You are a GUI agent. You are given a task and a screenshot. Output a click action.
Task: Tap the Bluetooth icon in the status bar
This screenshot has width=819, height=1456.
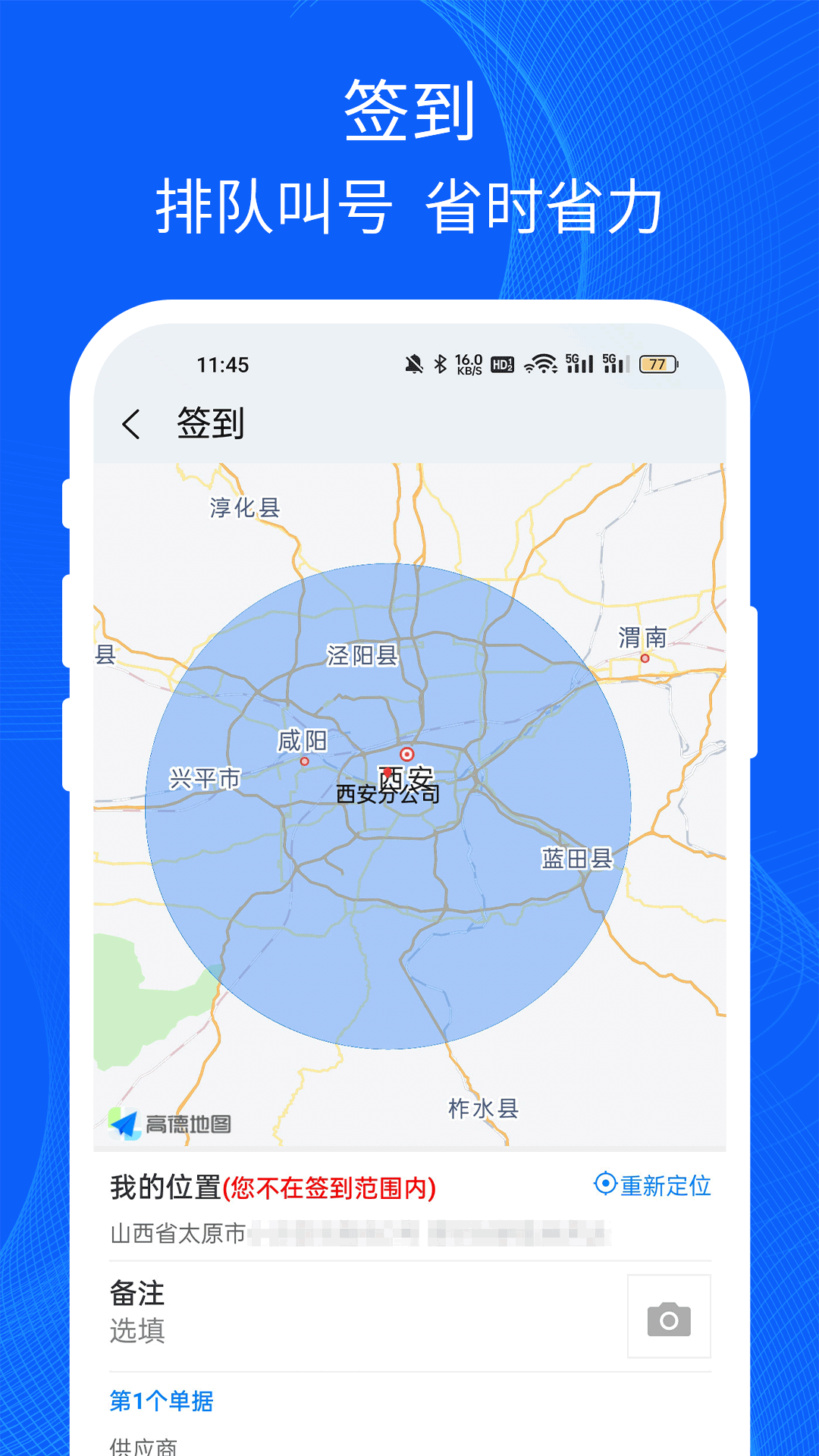[440, 366]
